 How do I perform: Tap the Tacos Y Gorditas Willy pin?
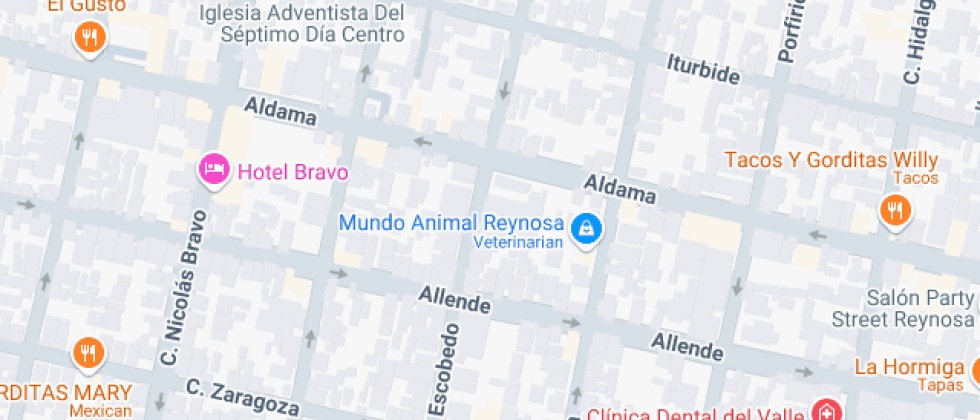[x=894, y=211]
